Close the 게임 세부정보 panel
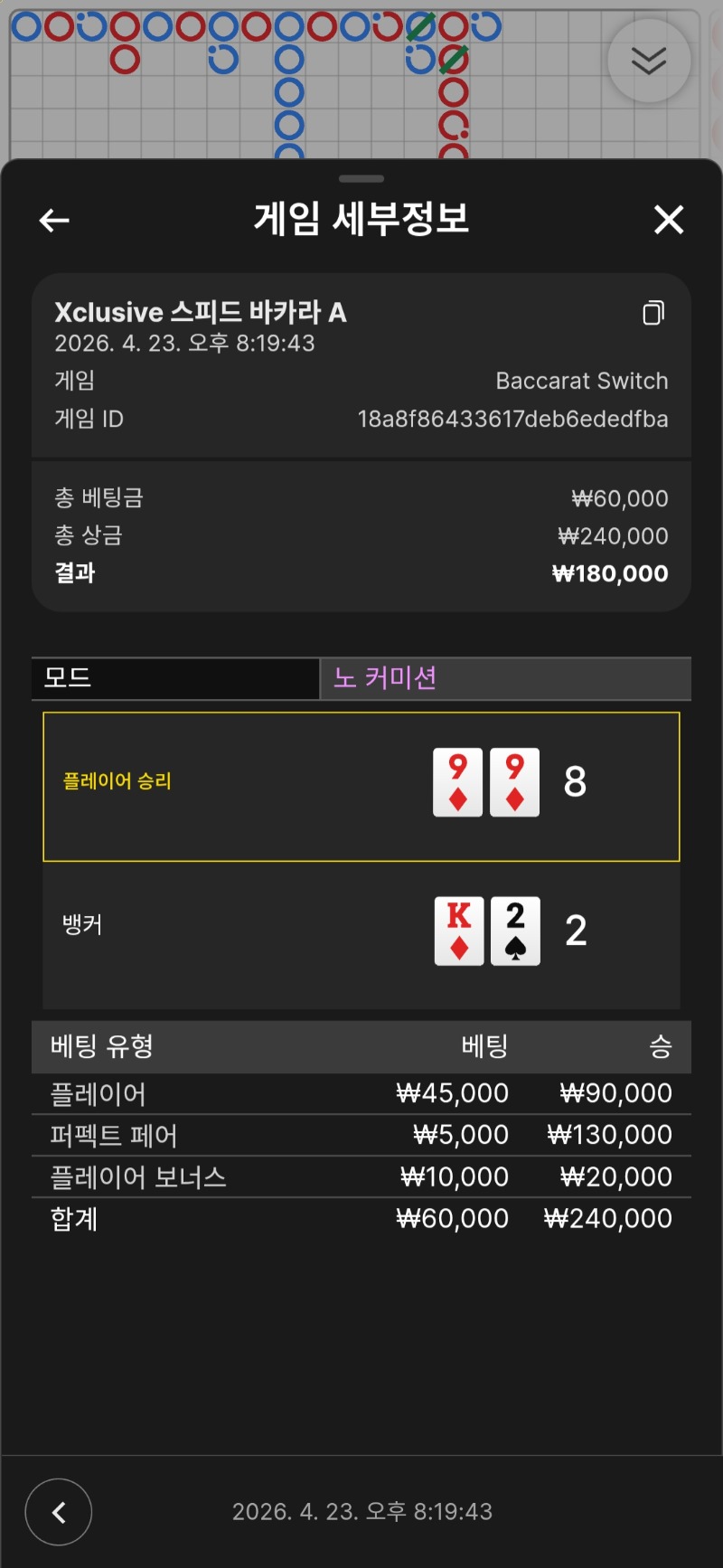Viewport: 723px width, 1568px height. click(669, 220)
